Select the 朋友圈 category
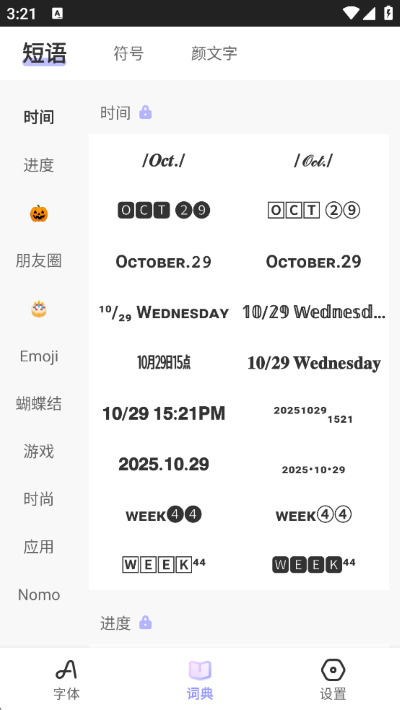This screenshot has width=400, height=710. click(x=39, y=261)
